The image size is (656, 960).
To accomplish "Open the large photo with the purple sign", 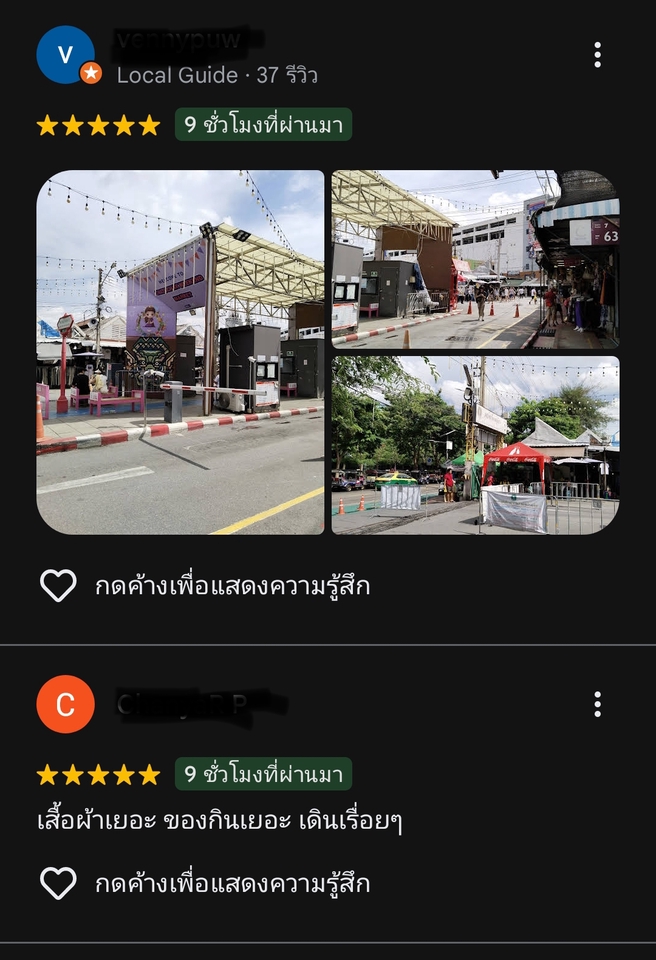I will 180,352.
